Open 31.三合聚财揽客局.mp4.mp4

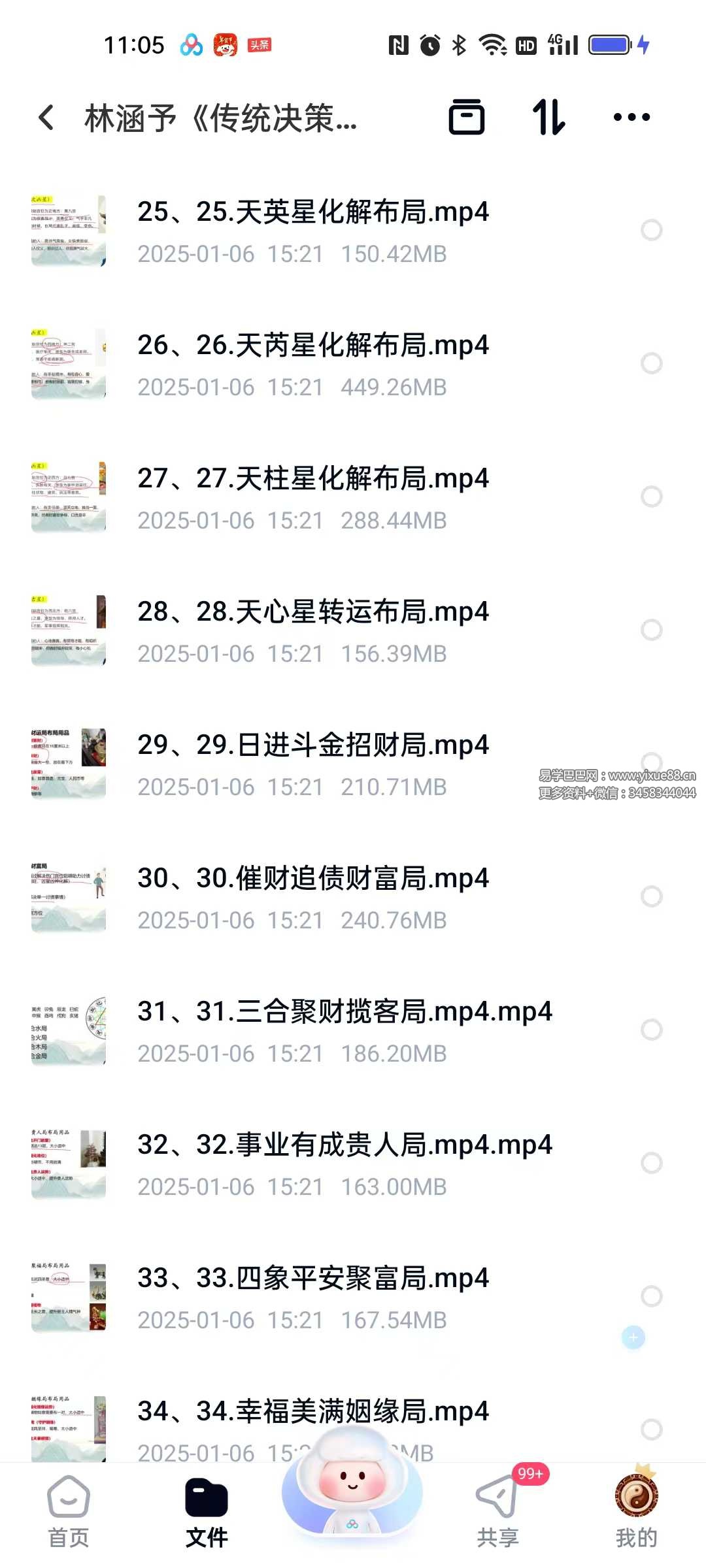pyautogui.click(x=344, y=1012)
